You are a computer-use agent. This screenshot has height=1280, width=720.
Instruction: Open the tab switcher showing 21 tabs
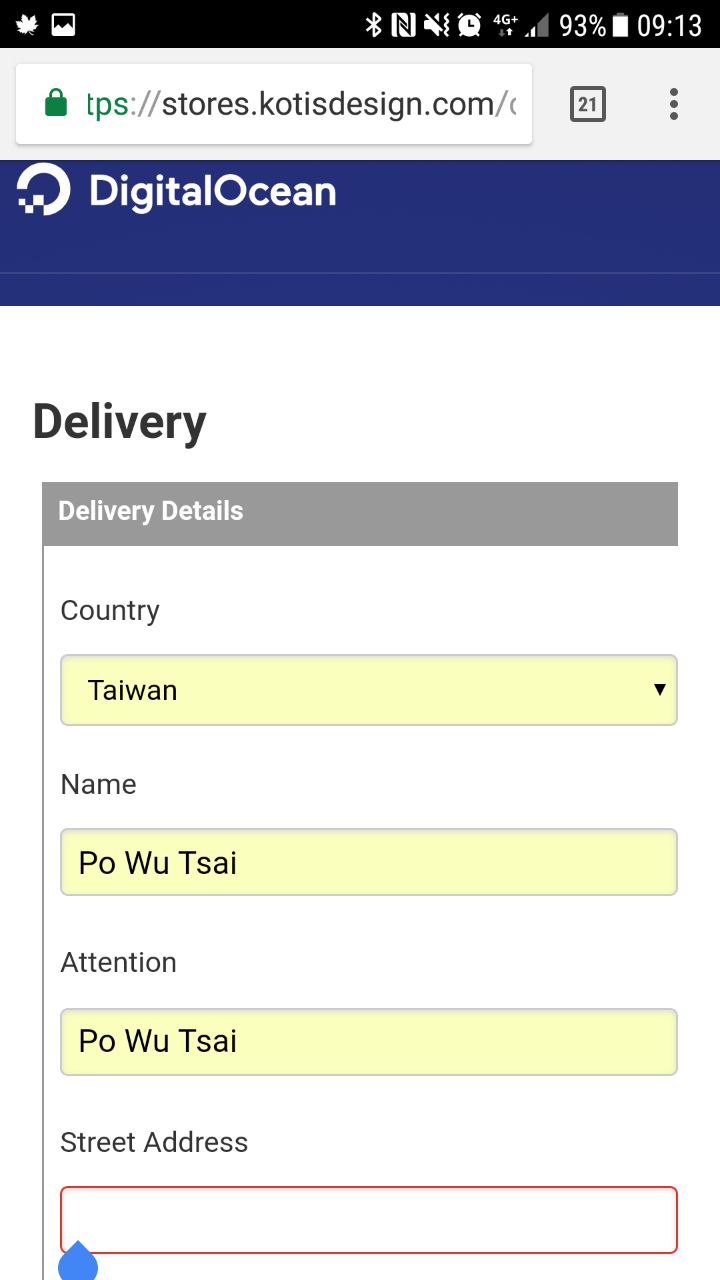tap(588, 104)
